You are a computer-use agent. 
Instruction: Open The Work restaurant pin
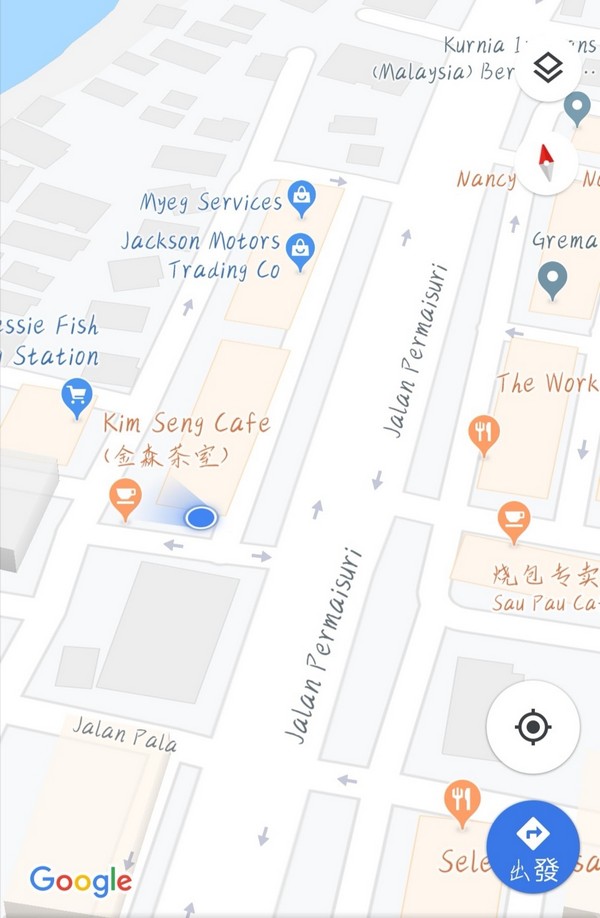(484, 434)
